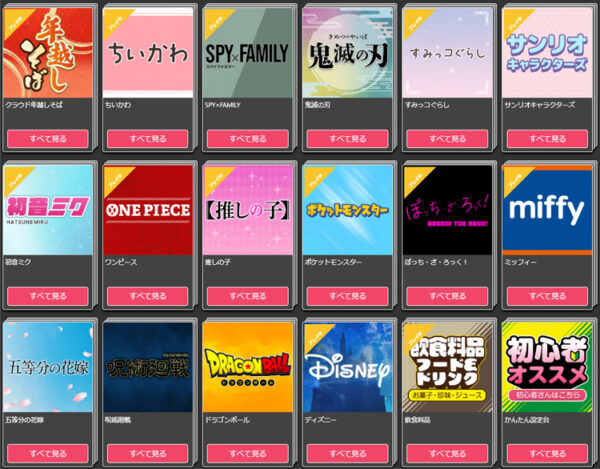600x469 pixels.
Task: Tap すべて見る under ポケットモンスター
Action: tap(346, 296)
